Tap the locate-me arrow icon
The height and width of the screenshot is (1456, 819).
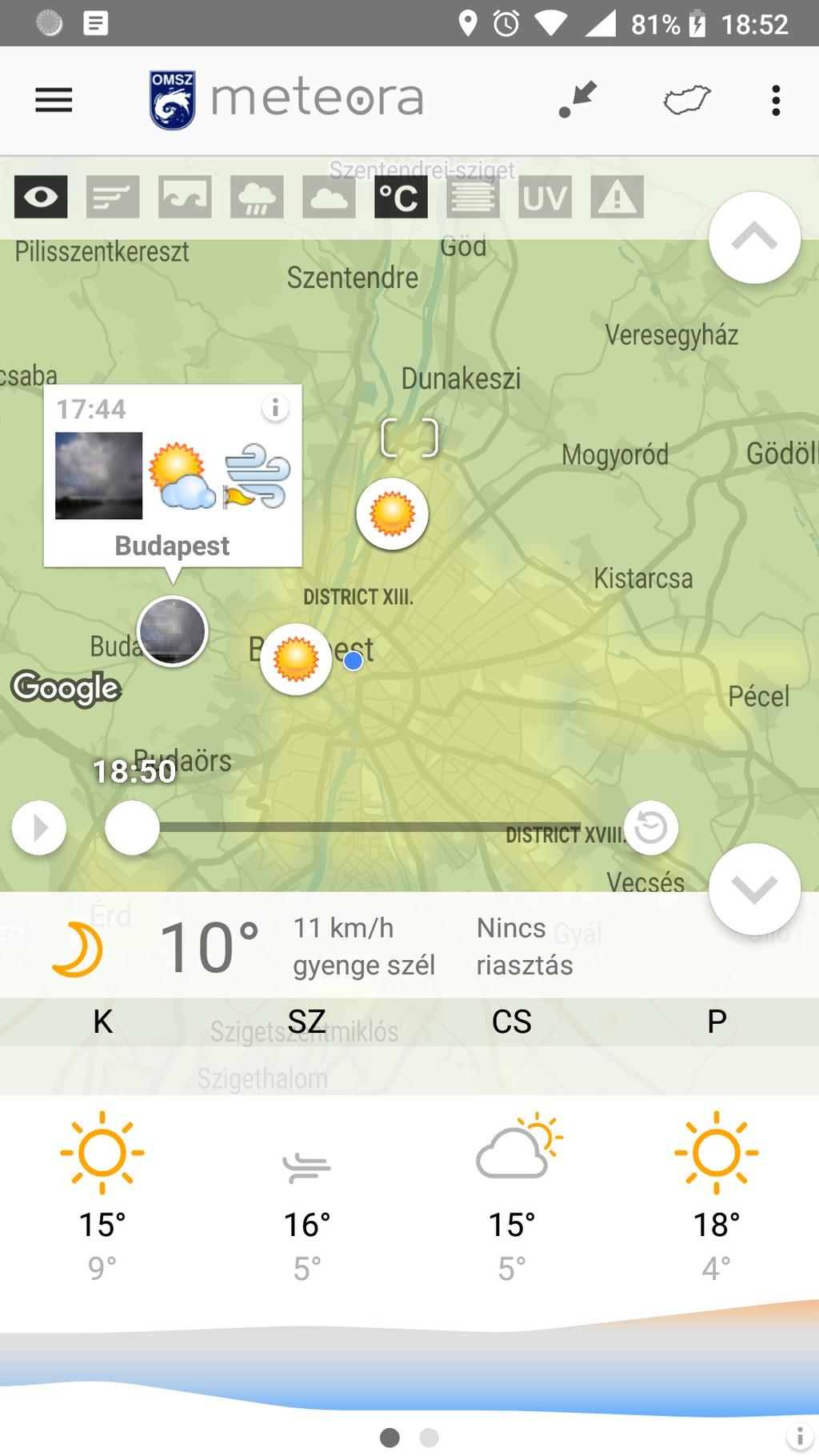(x=578, y=100)
